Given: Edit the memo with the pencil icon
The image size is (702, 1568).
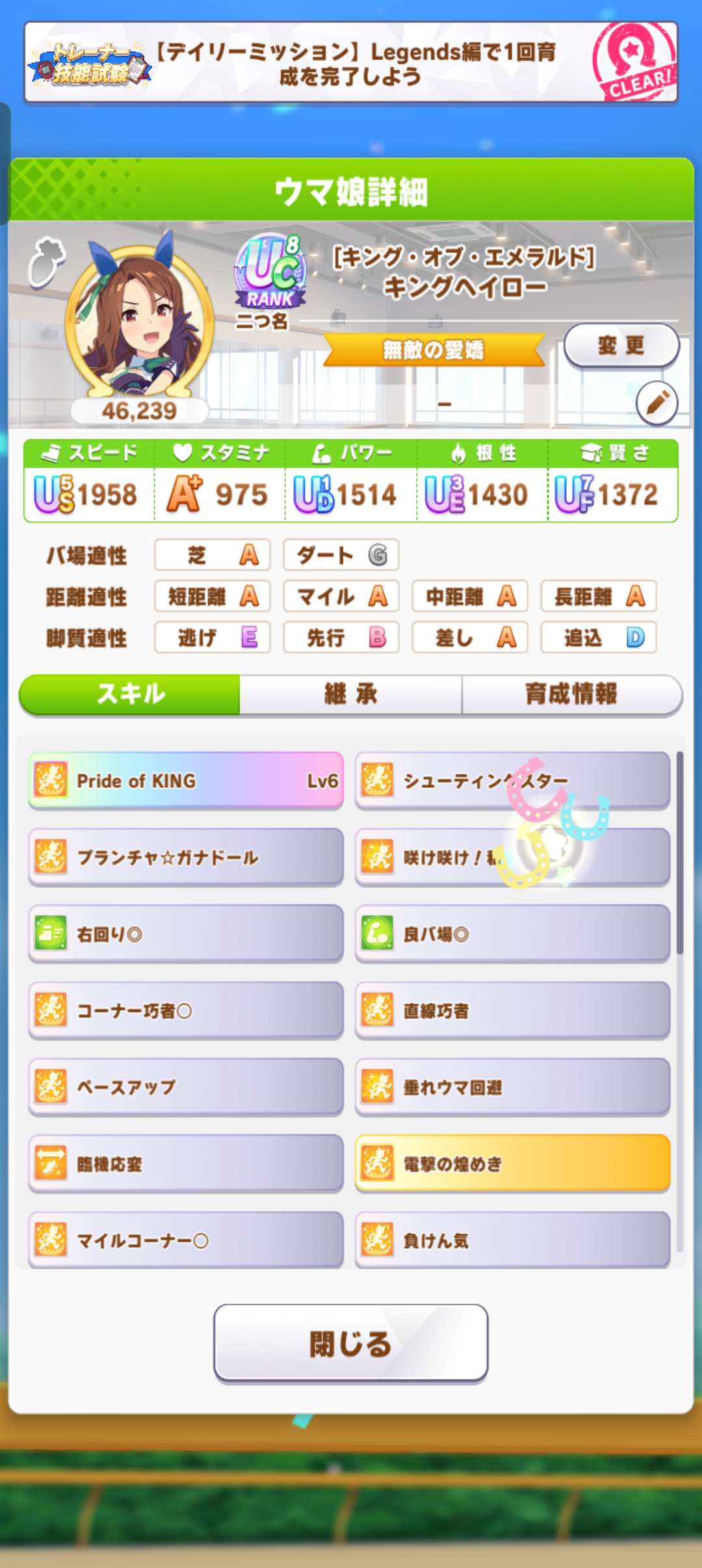Looking at the screenshot, I should [x=656, y=403].
